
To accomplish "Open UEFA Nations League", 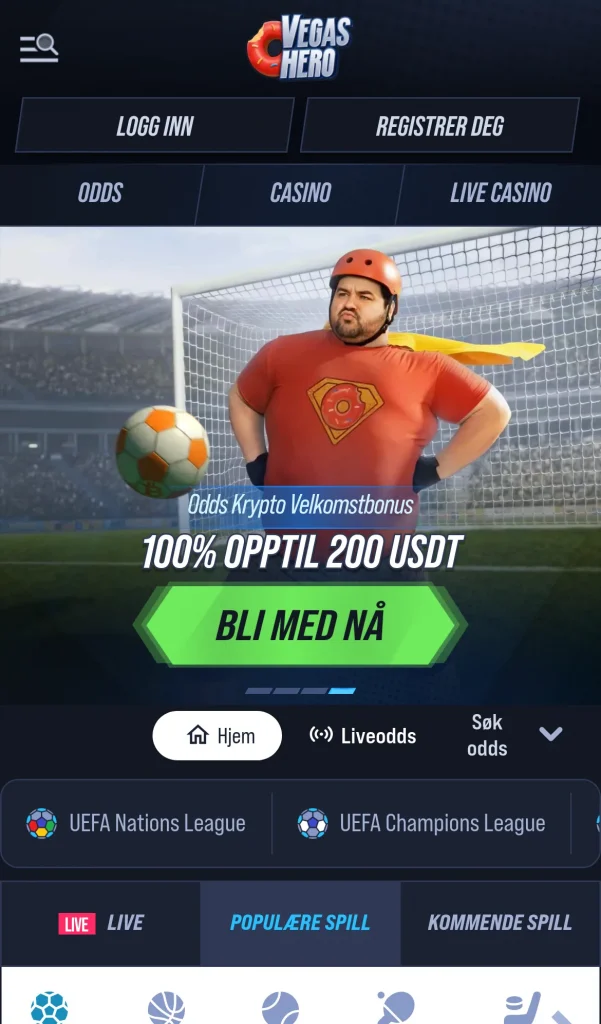I will pos(136,824).
